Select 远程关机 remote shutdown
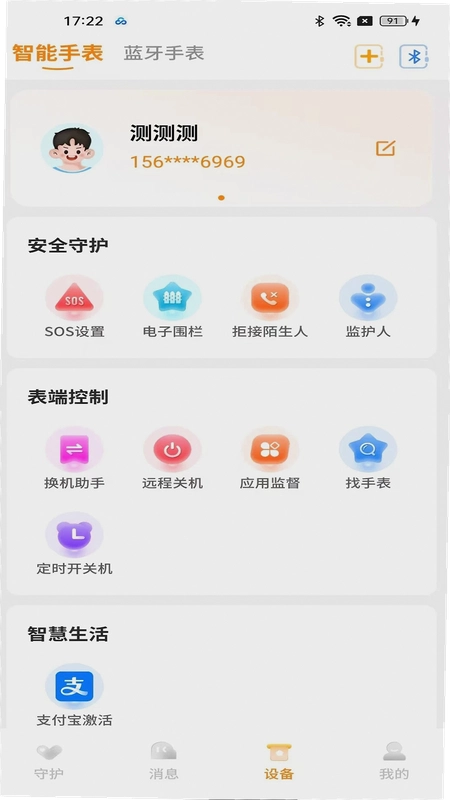 (x=172, y=458)
